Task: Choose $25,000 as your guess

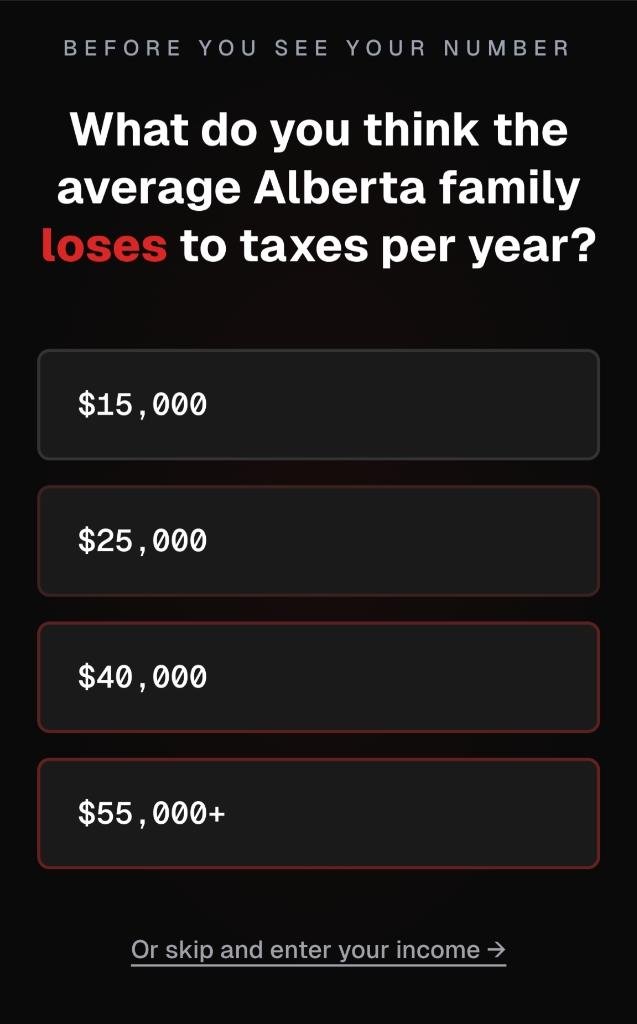Action: click(318, 541)
